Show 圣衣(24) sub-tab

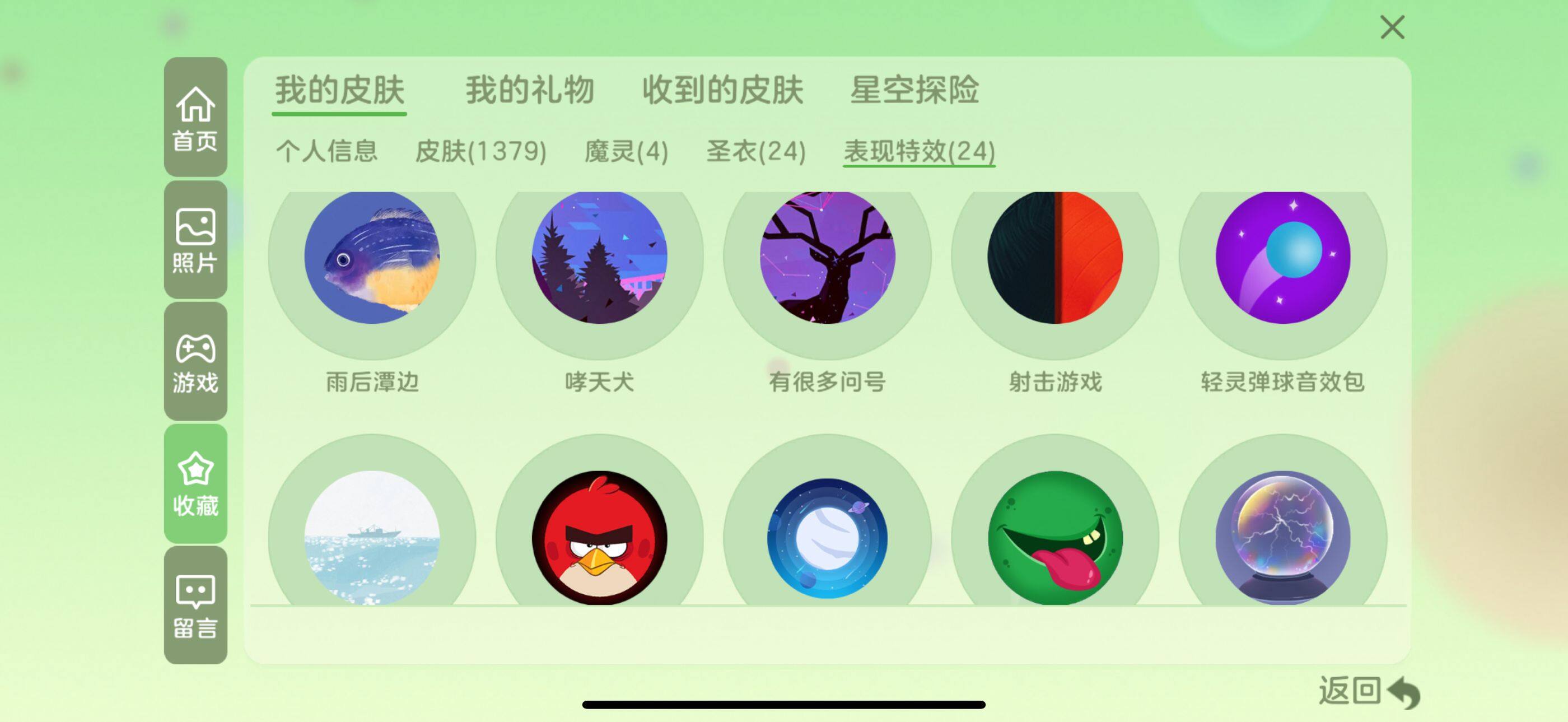click(x=756, y=151)
